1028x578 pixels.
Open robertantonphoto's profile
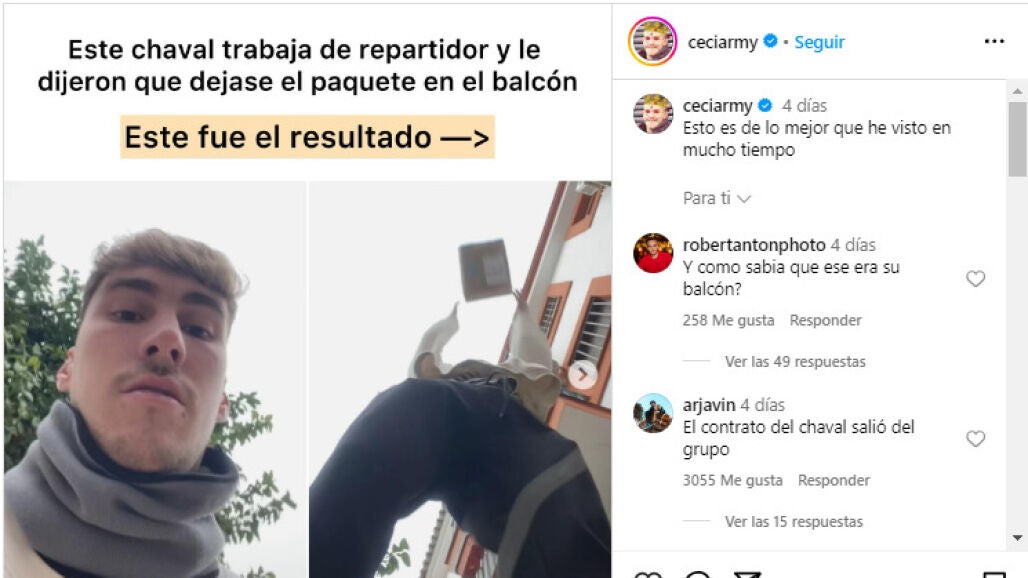[754, 245]
